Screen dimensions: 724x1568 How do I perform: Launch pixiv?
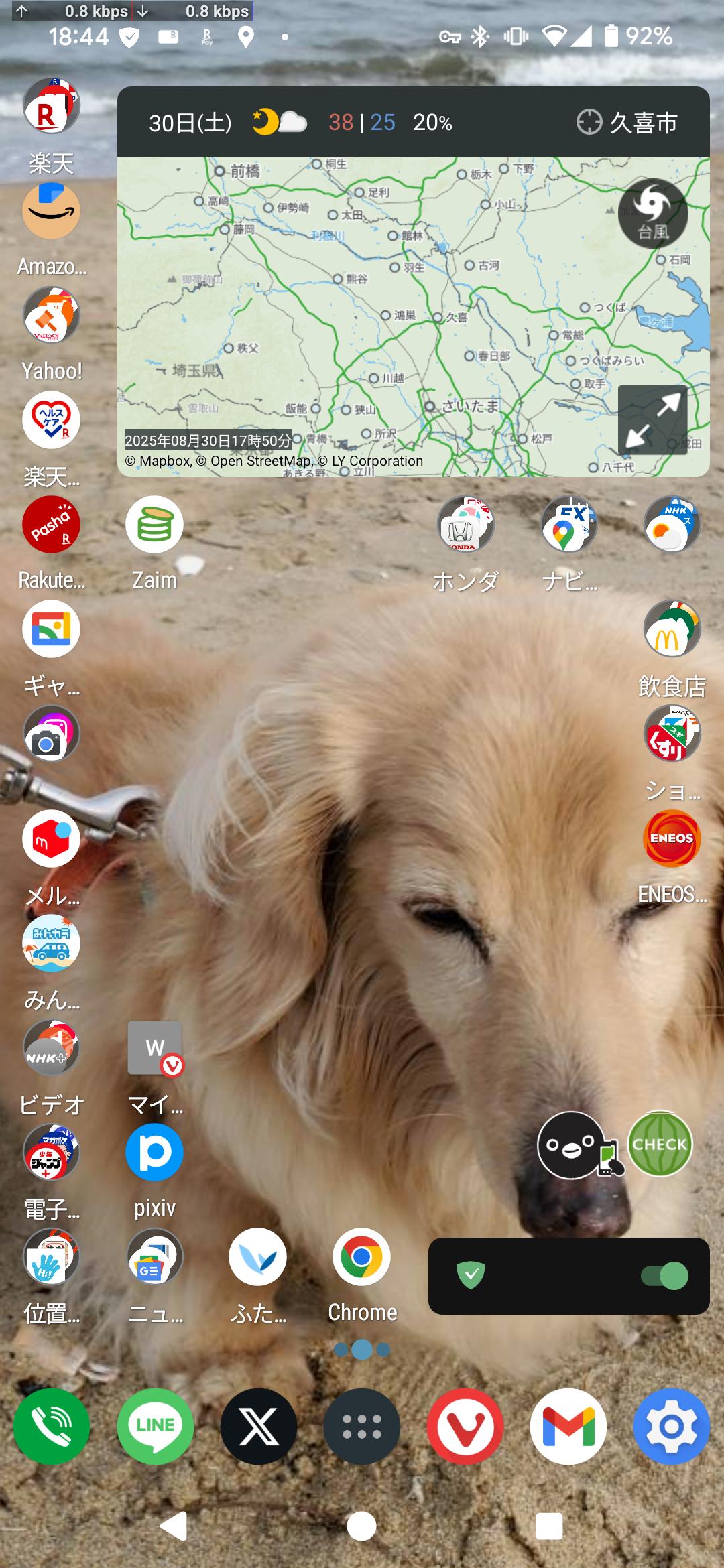click(154, 1153)
